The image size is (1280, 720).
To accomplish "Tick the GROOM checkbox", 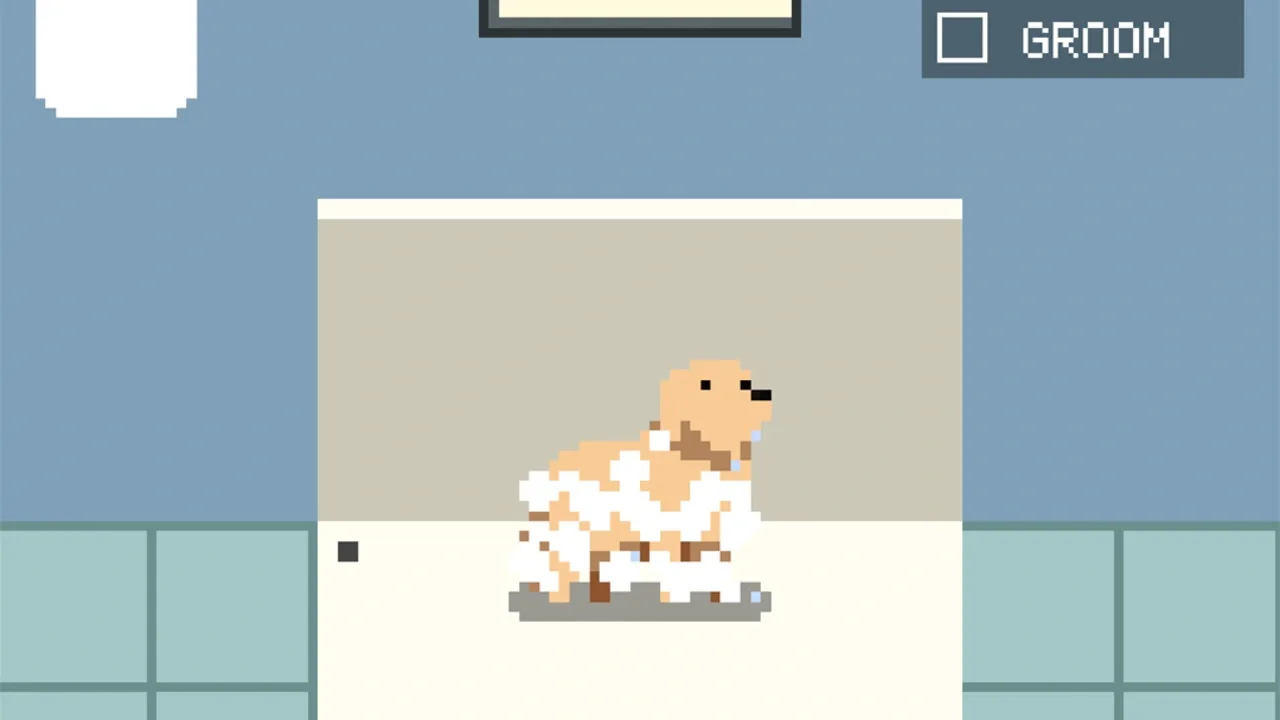I will coord(962,39).
